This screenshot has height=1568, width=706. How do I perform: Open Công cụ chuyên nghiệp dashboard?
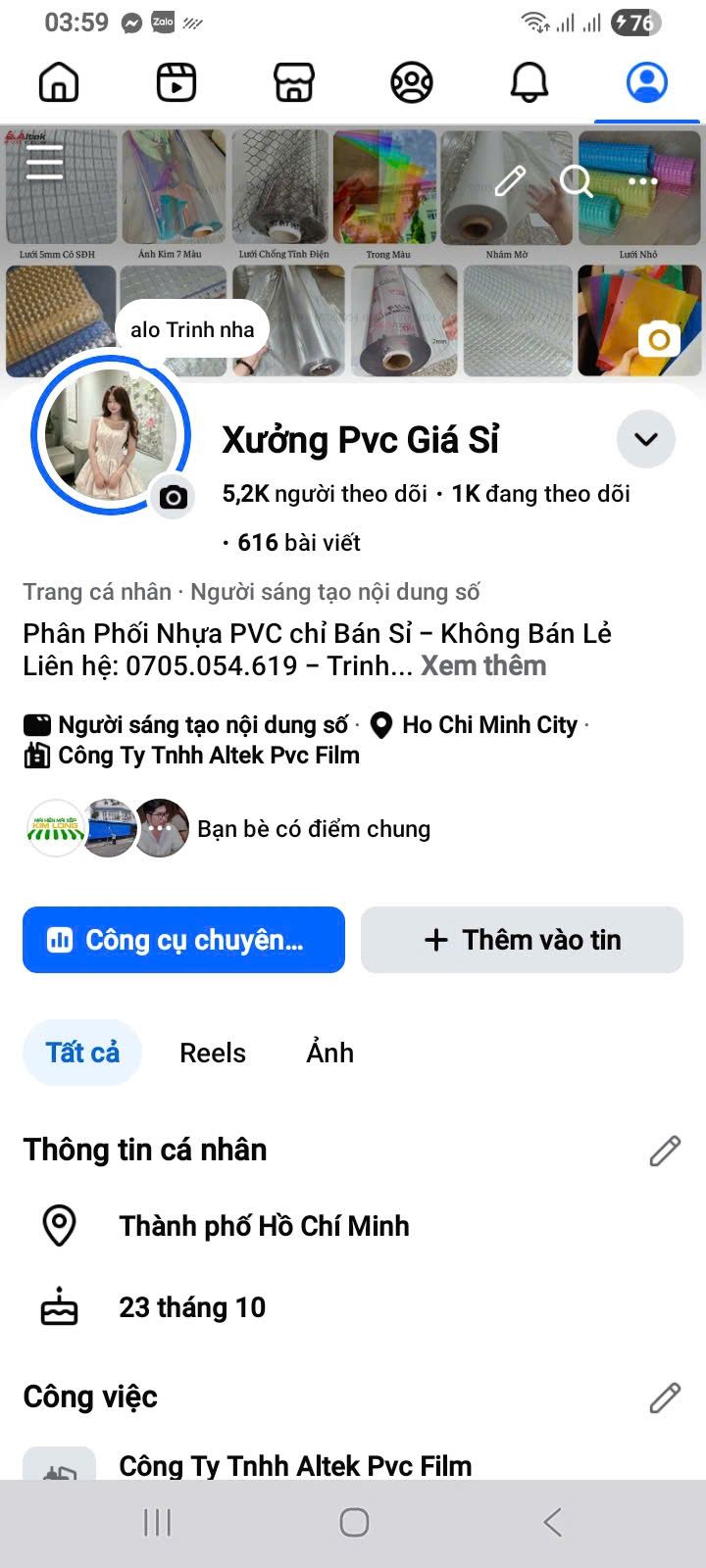(x=183, y=940)
